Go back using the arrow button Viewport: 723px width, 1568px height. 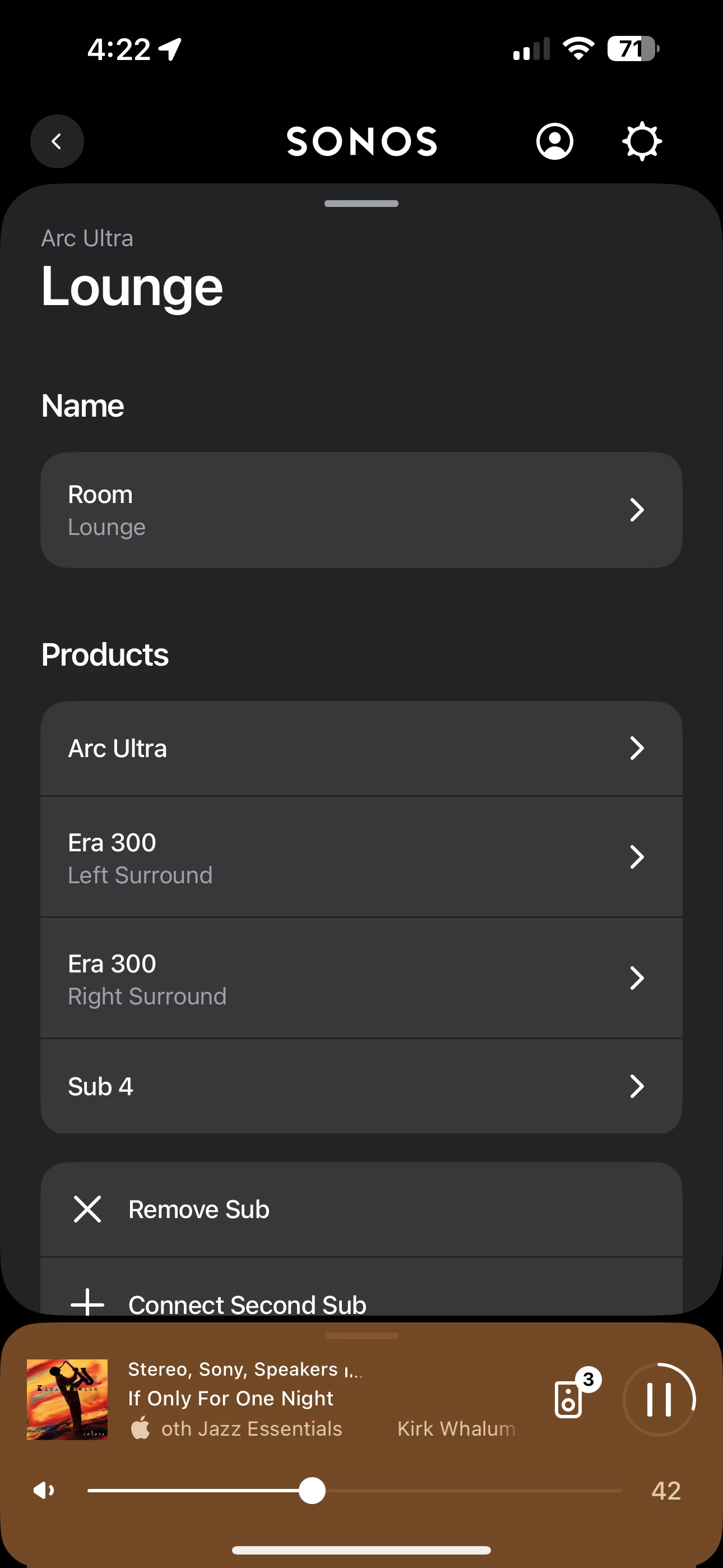point(57,141)
